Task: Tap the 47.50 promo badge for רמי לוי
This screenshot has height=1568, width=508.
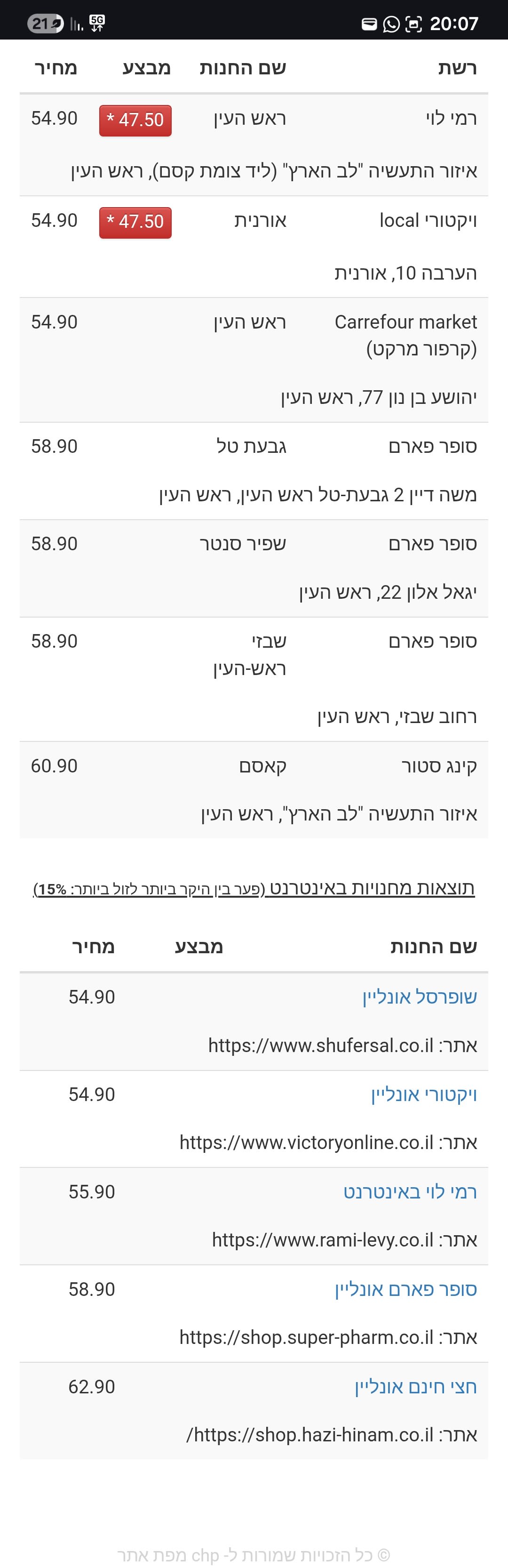Action: pos(135,120)
